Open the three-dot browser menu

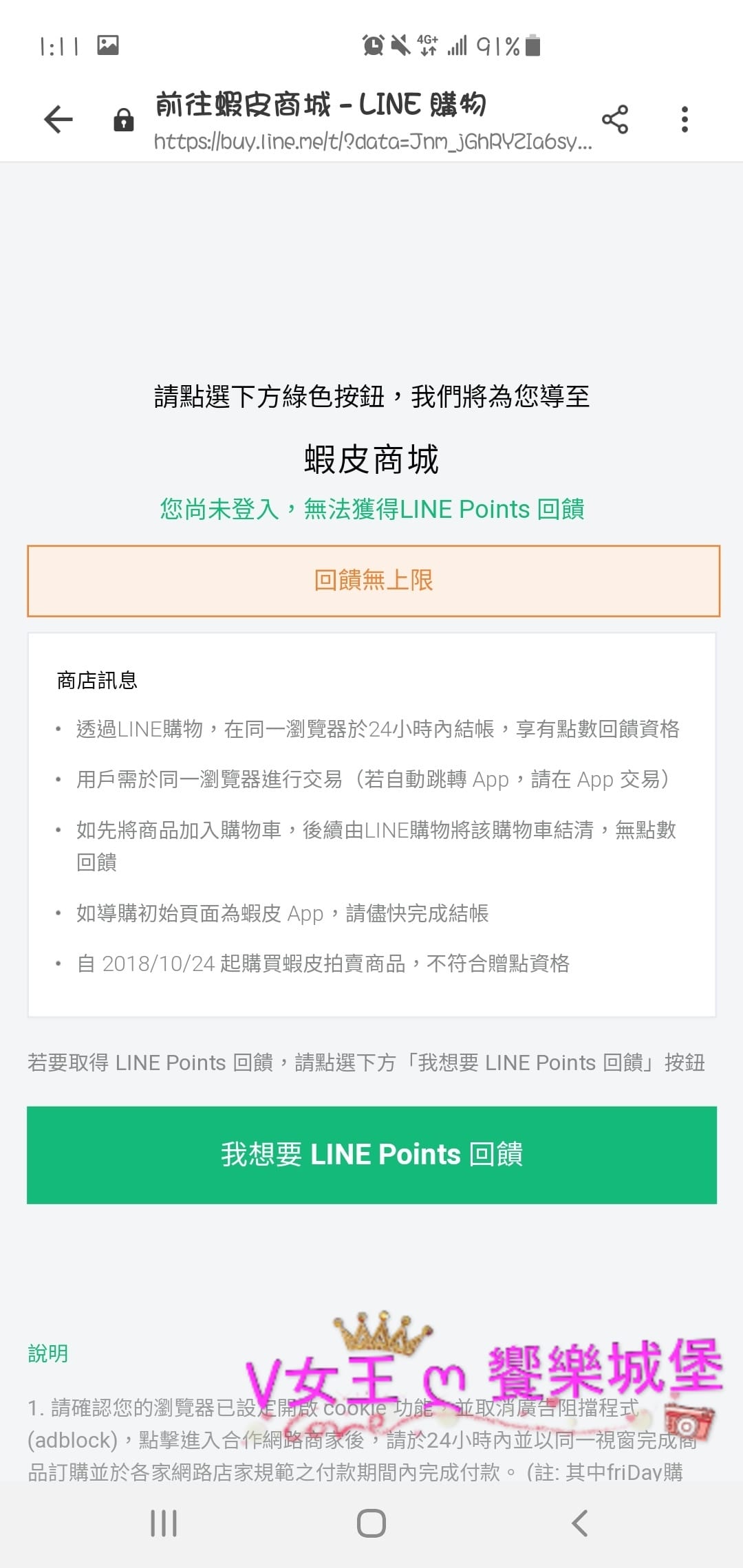685,118
